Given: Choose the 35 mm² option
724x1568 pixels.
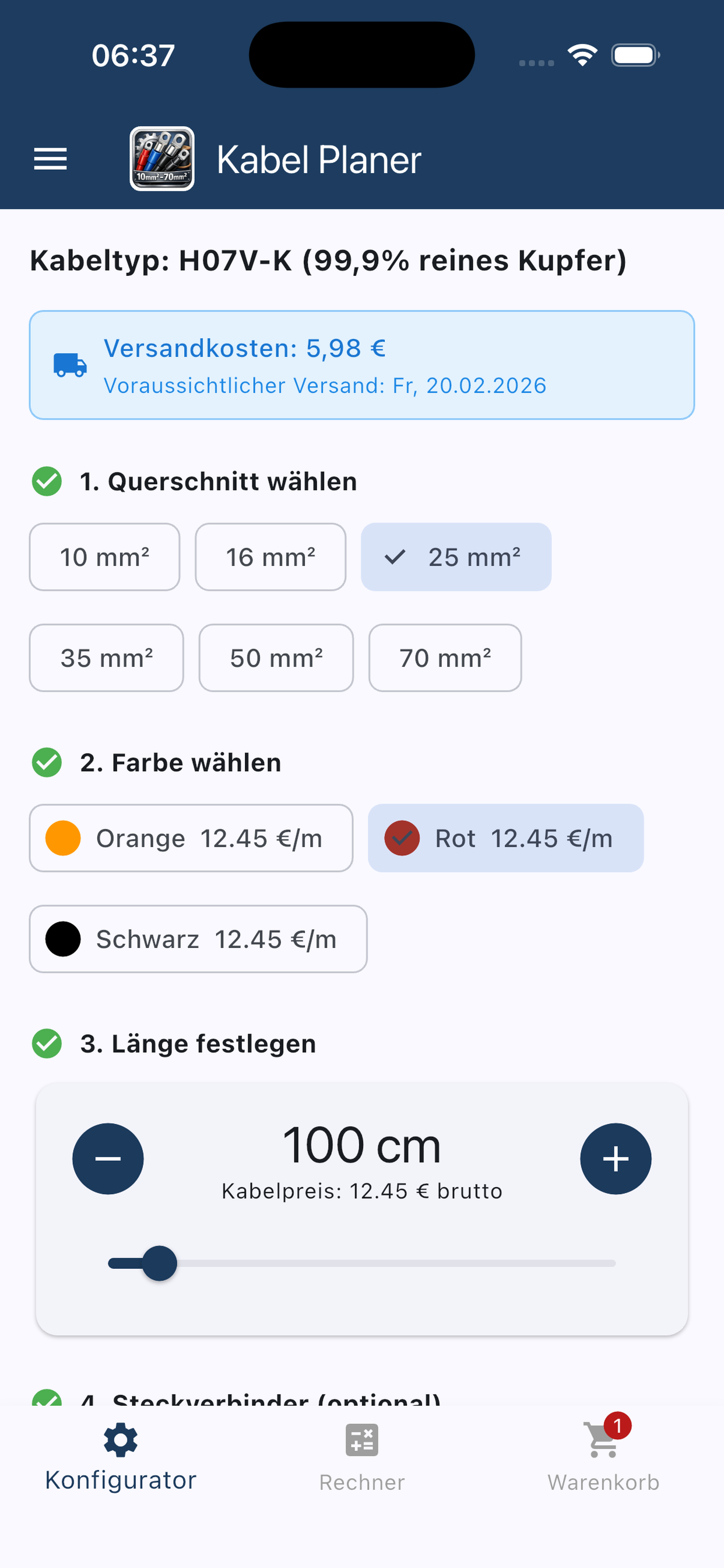Looking at the screenshot, I should tap(106, 658).
